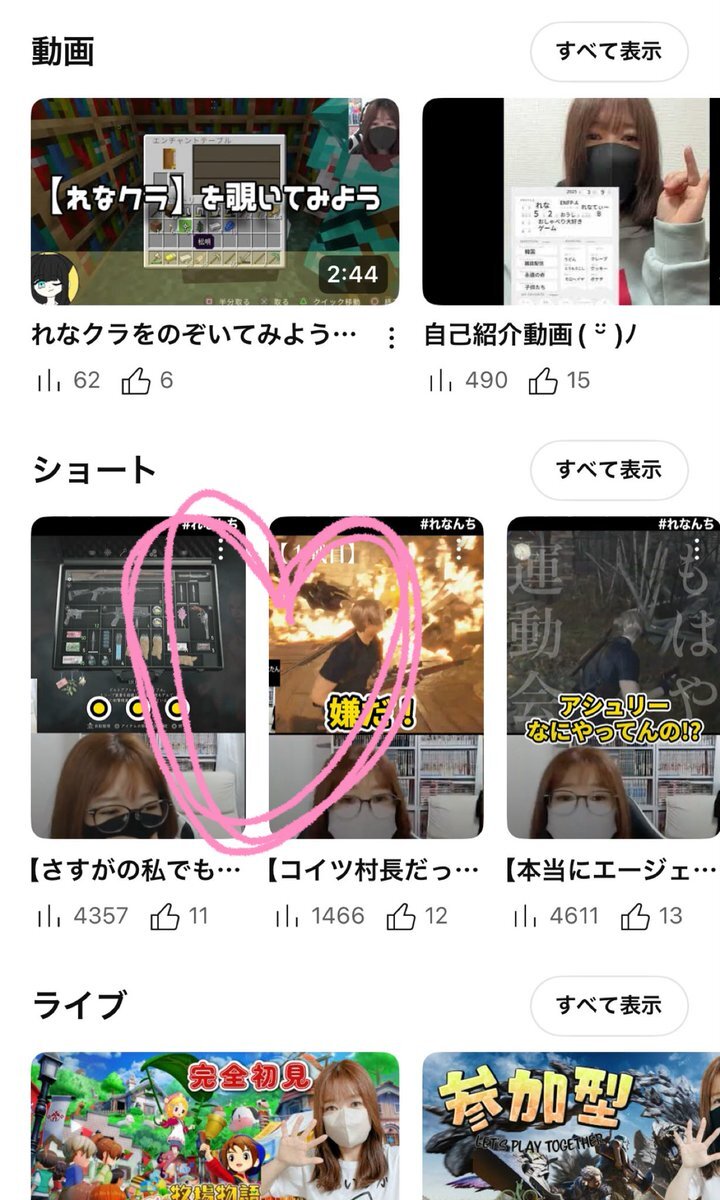Open the 完全初見 牧場物語 live stream

tap(215, 1126)
